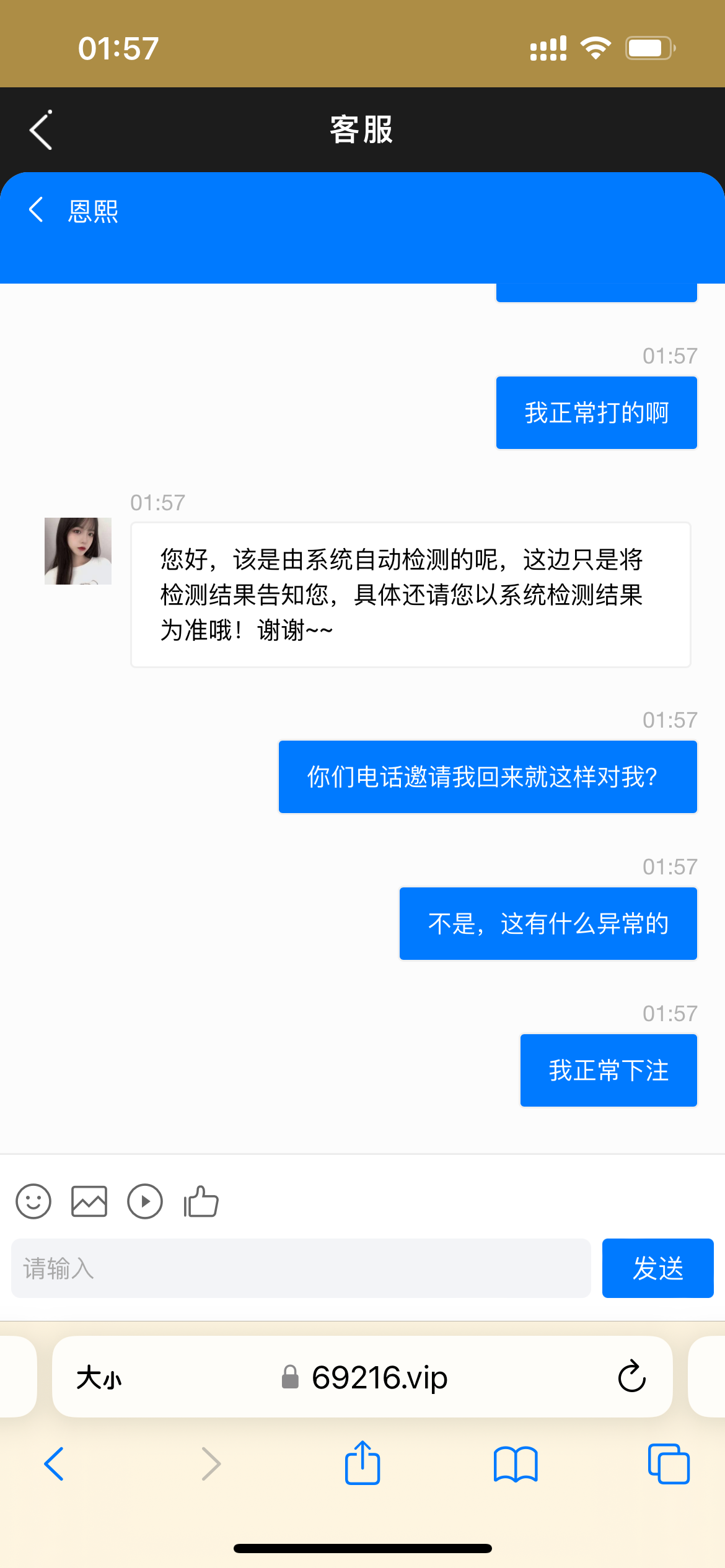725x1568 pixels.
Task: Tap the message 我正常下注
Action: pyautogui.click(x=608, y=1069)
